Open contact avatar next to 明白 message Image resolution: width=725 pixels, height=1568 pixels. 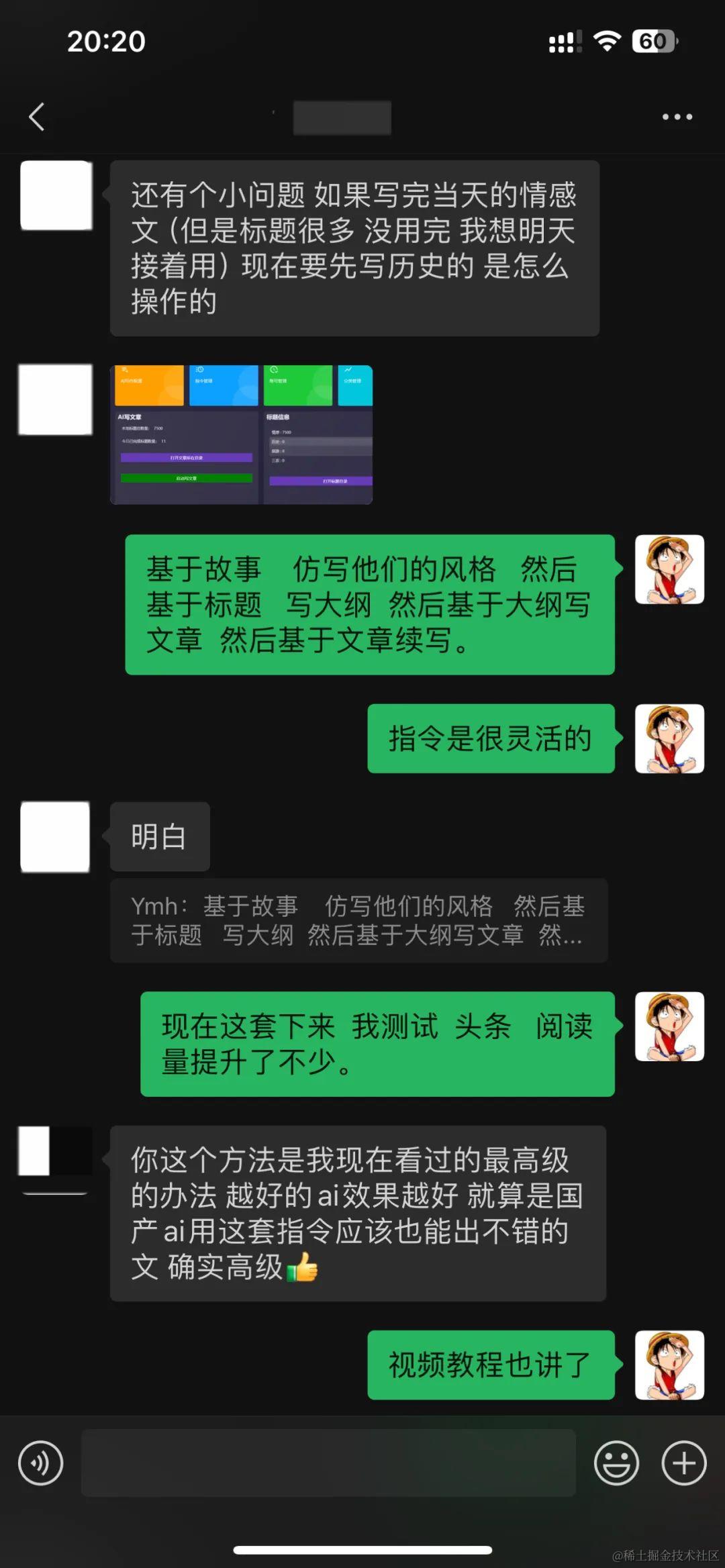pos(56,836)
